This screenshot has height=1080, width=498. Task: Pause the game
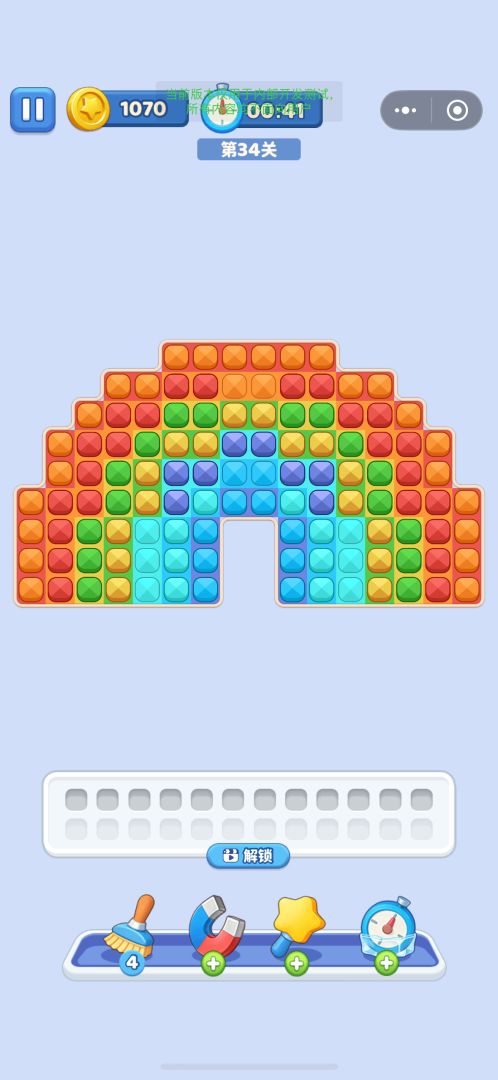click(32, 110)
